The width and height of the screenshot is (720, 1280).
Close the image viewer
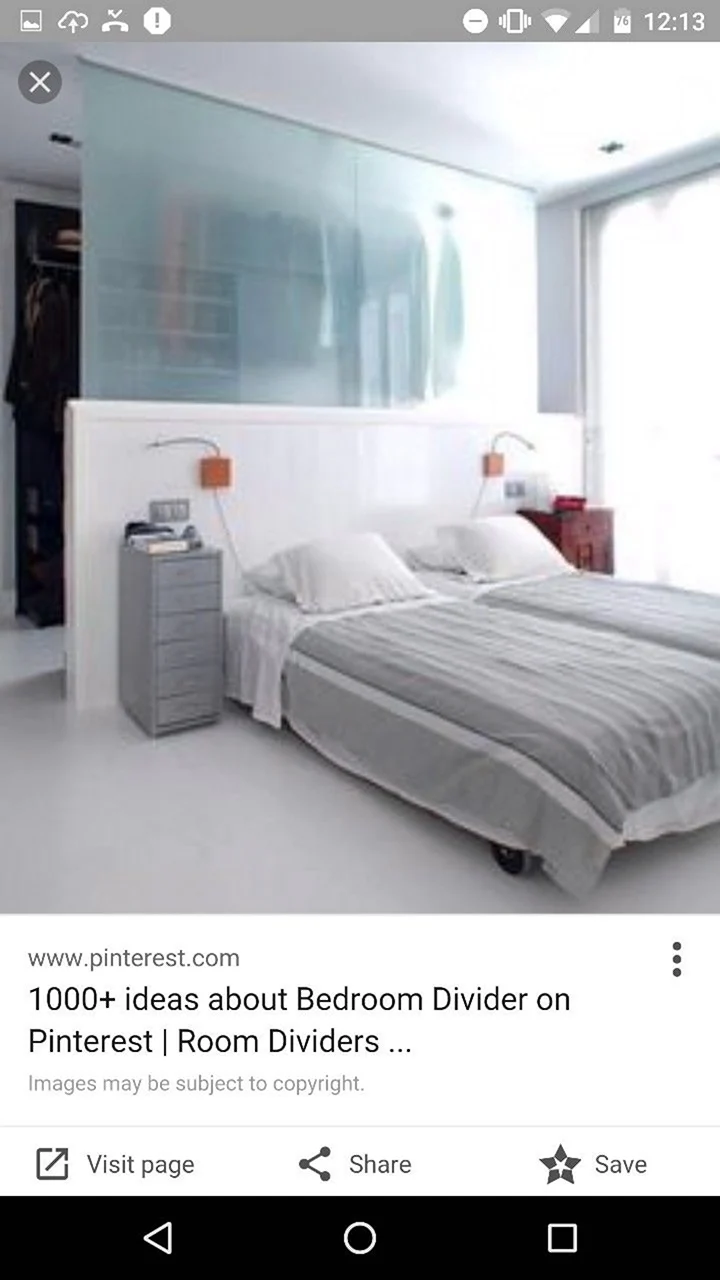40,82
